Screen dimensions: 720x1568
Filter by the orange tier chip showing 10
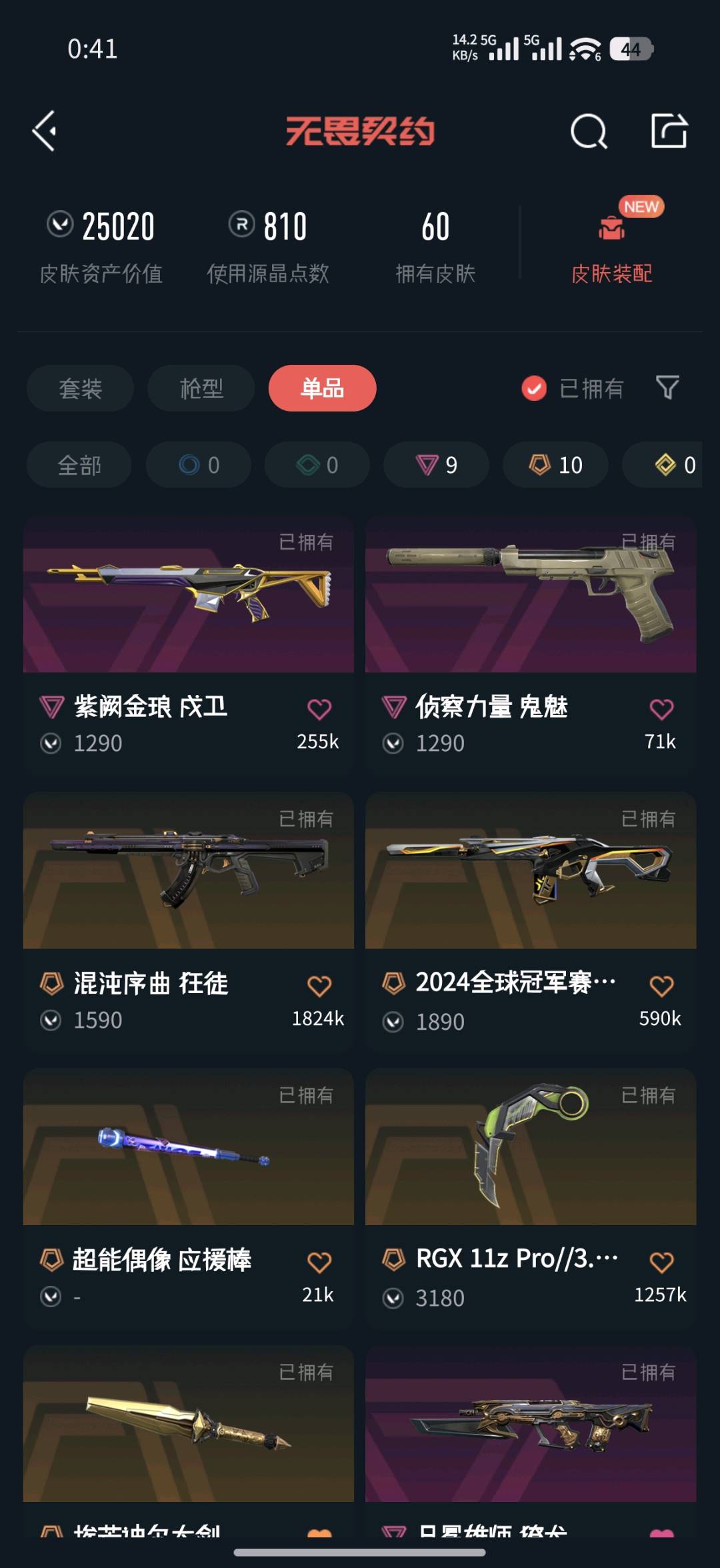click(x=555, y=465)
